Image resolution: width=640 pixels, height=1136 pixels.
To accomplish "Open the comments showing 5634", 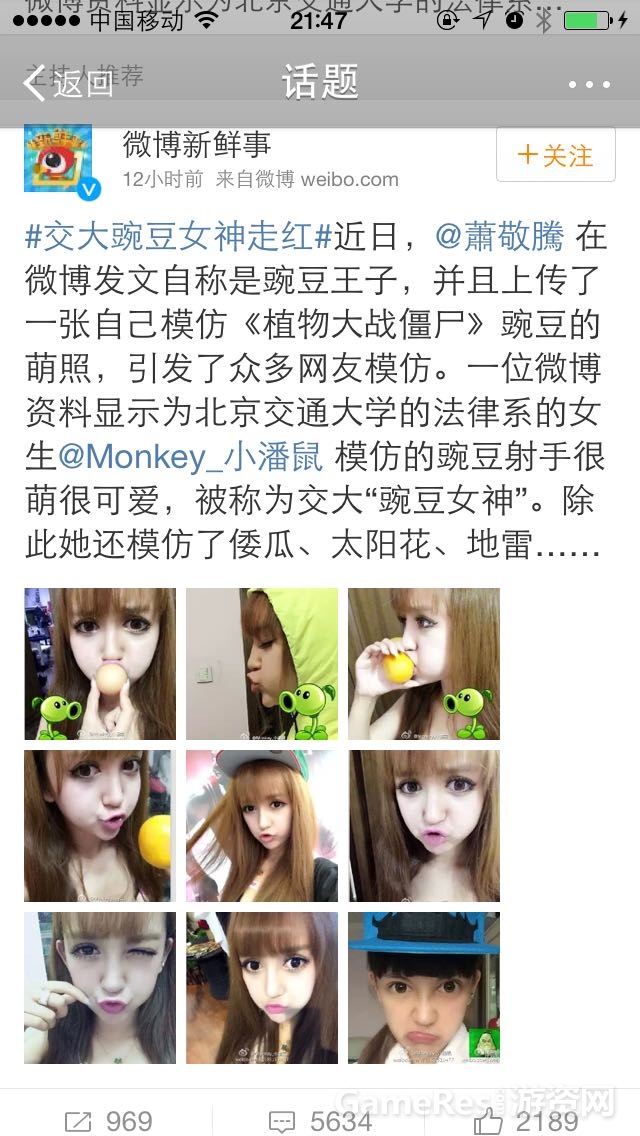I will click(x=320, y=1121).
